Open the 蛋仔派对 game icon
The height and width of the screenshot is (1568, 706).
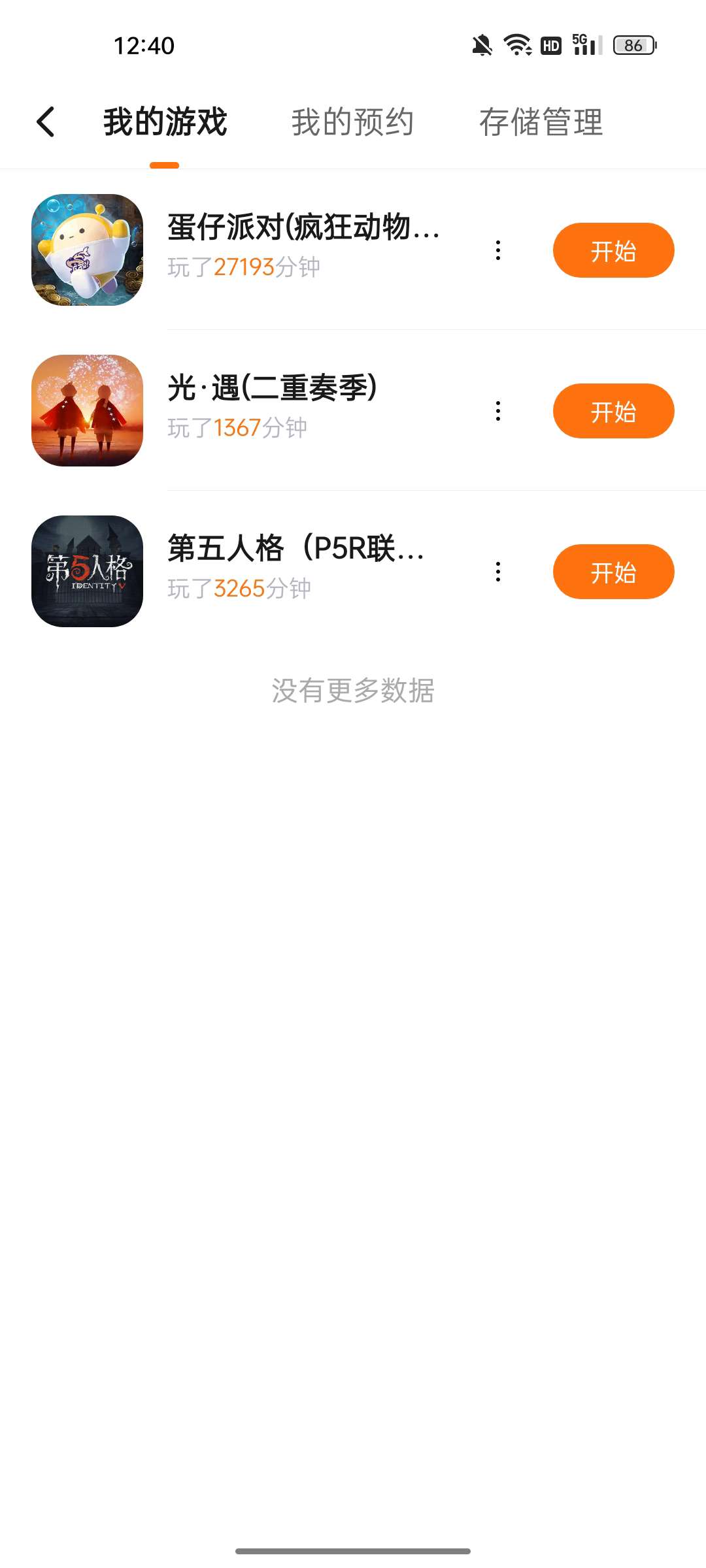click(x=88, y=250)
